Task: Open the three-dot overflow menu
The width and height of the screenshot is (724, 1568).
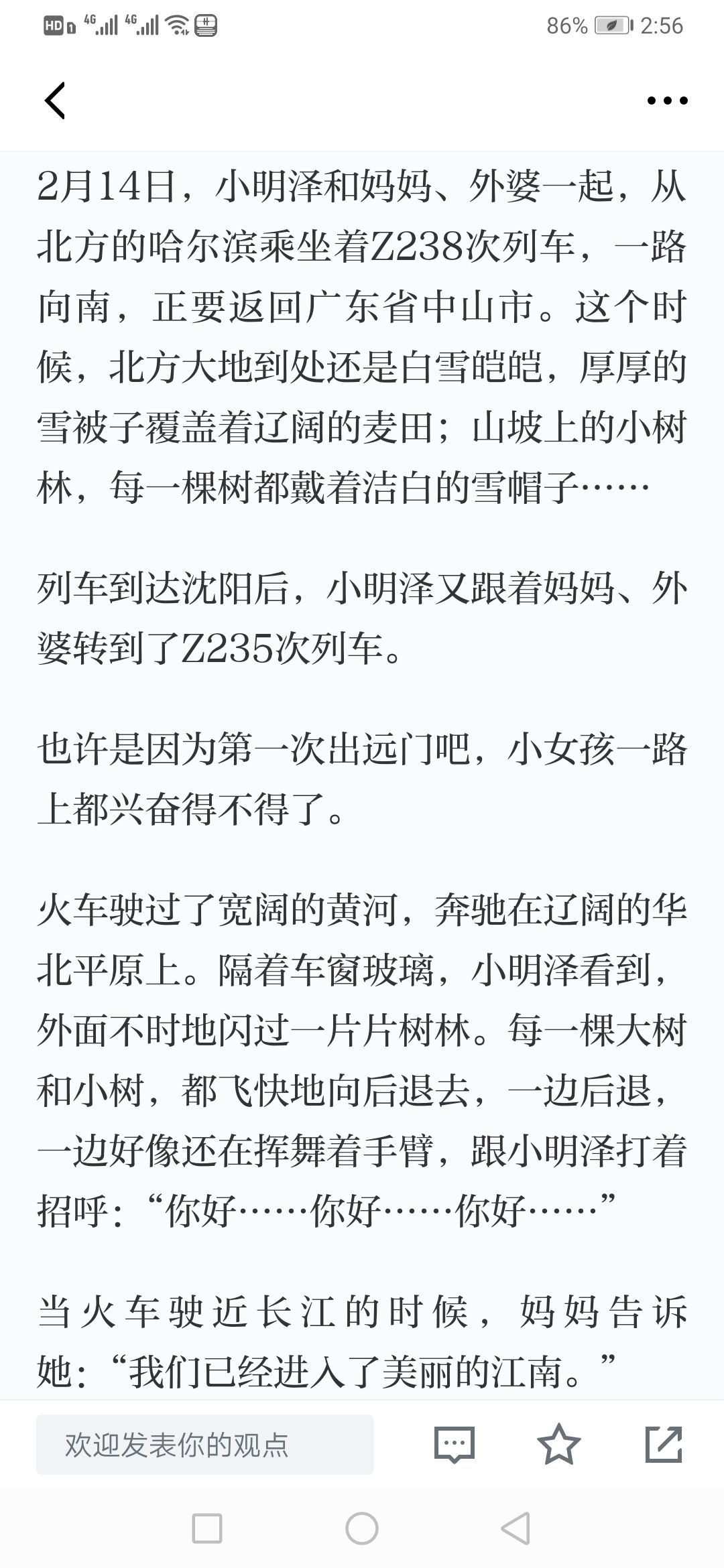Action: click(x=667, y=101)
